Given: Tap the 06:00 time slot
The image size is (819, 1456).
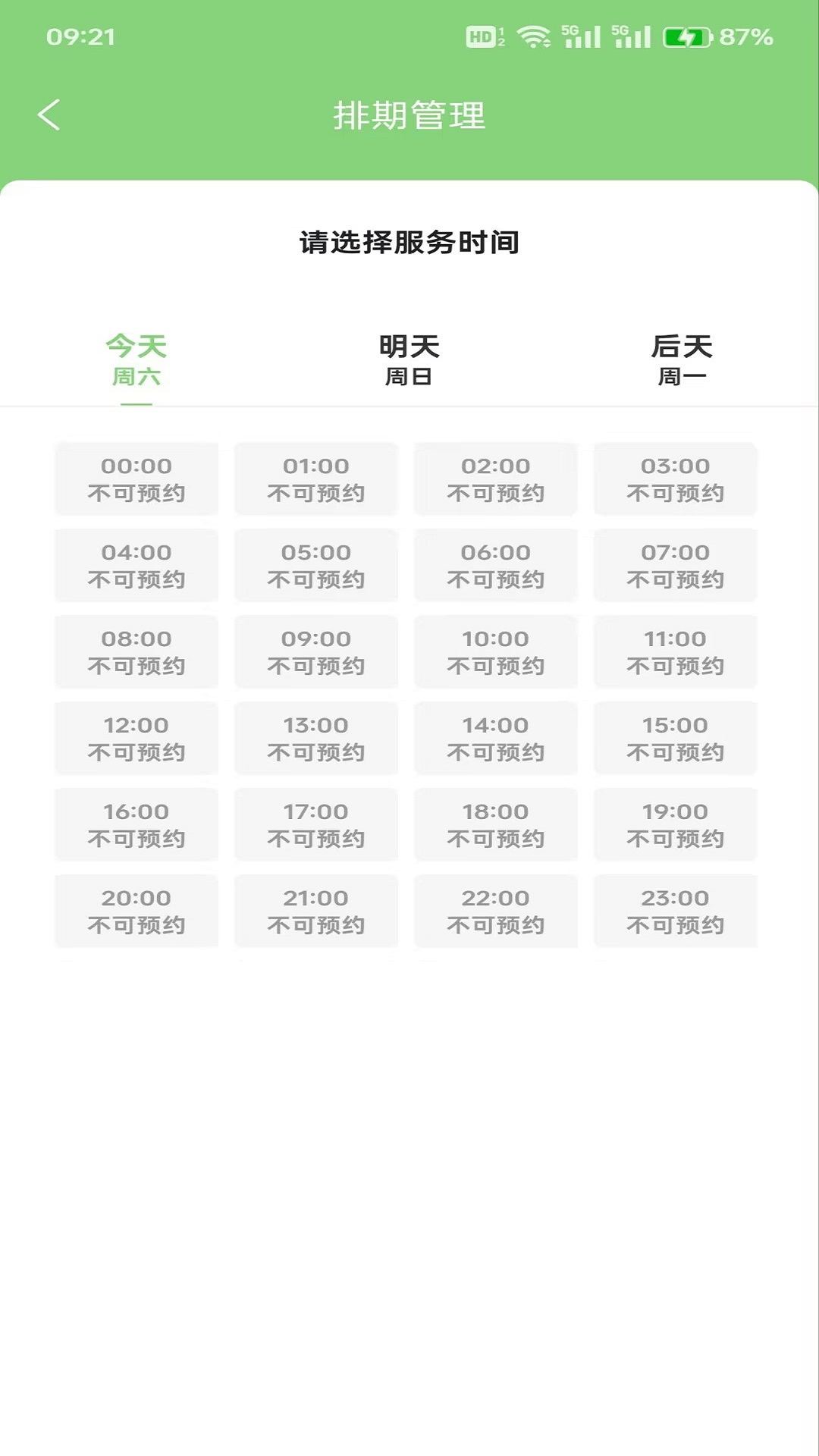Looking at the screenshot, I should (x=496, y=566).
